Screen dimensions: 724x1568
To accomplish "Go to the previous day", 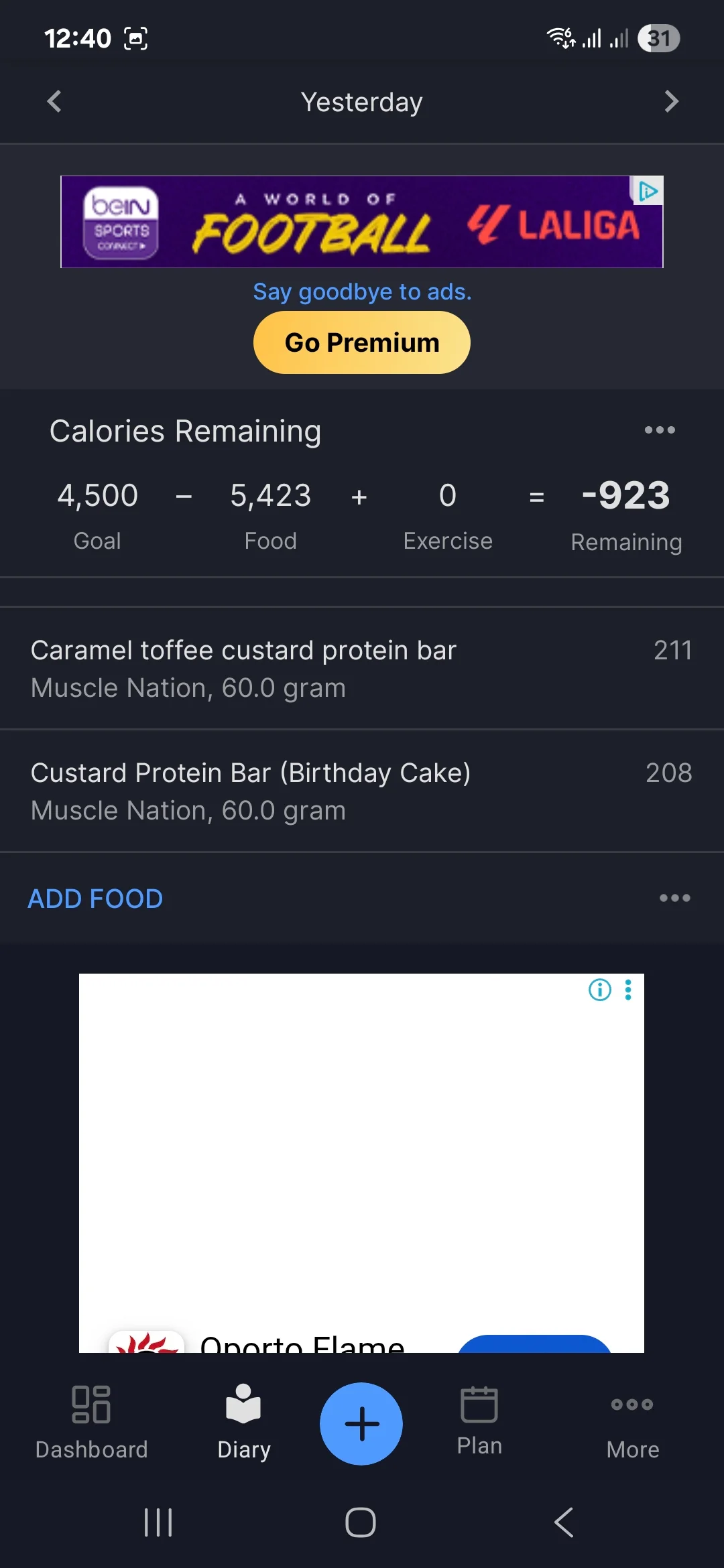I will (54, 102).
